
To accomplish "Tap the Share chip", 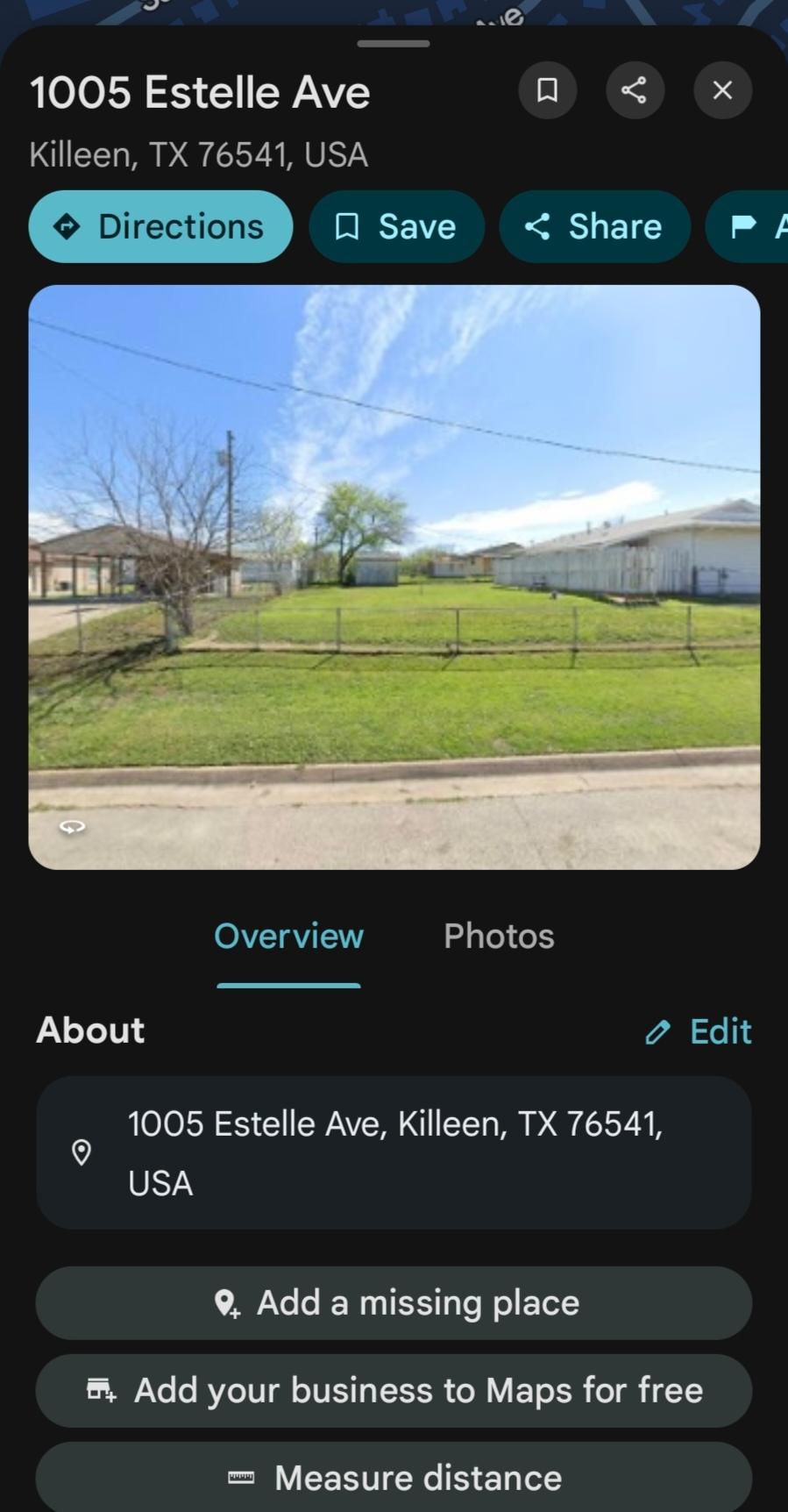I will coord(594,226).
